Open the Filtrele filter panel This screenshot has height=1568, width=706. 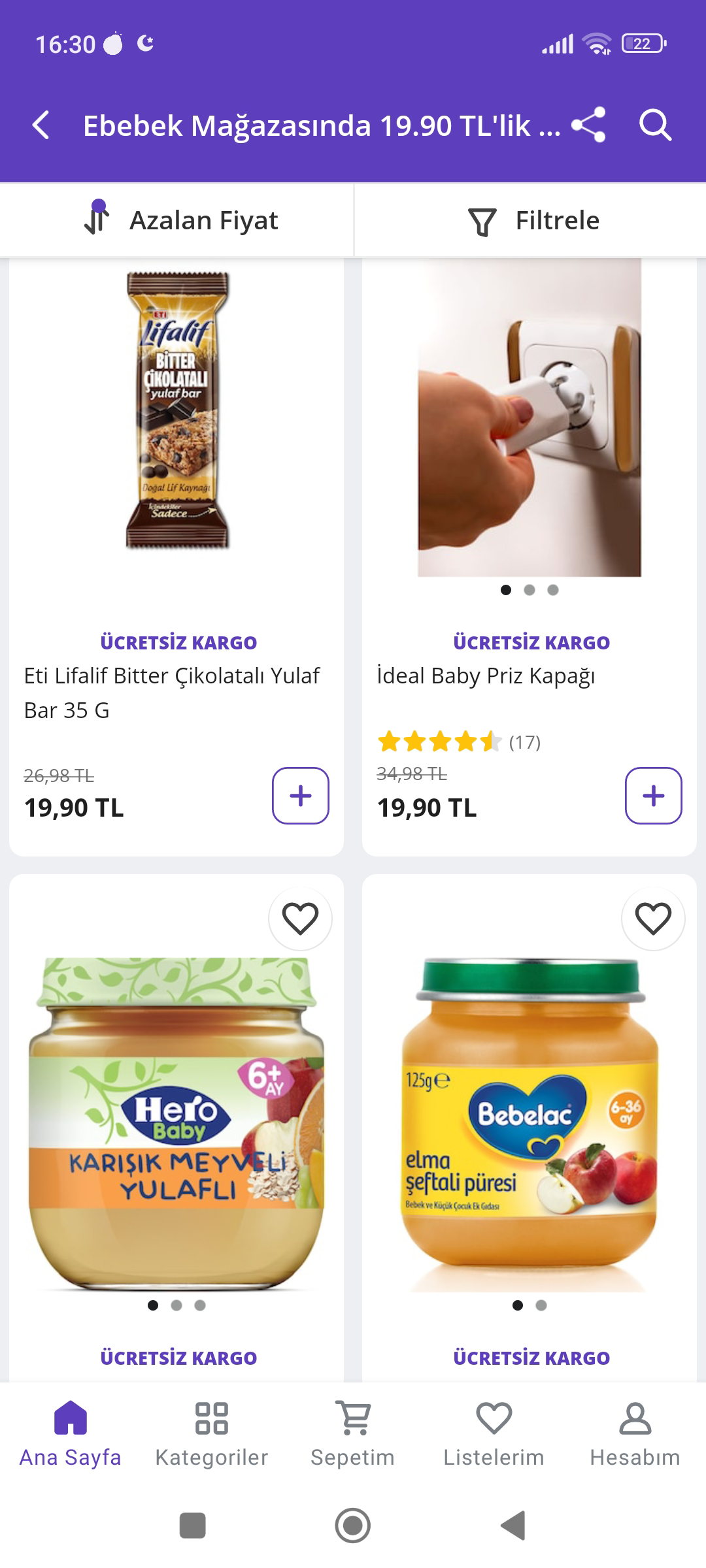531,220
